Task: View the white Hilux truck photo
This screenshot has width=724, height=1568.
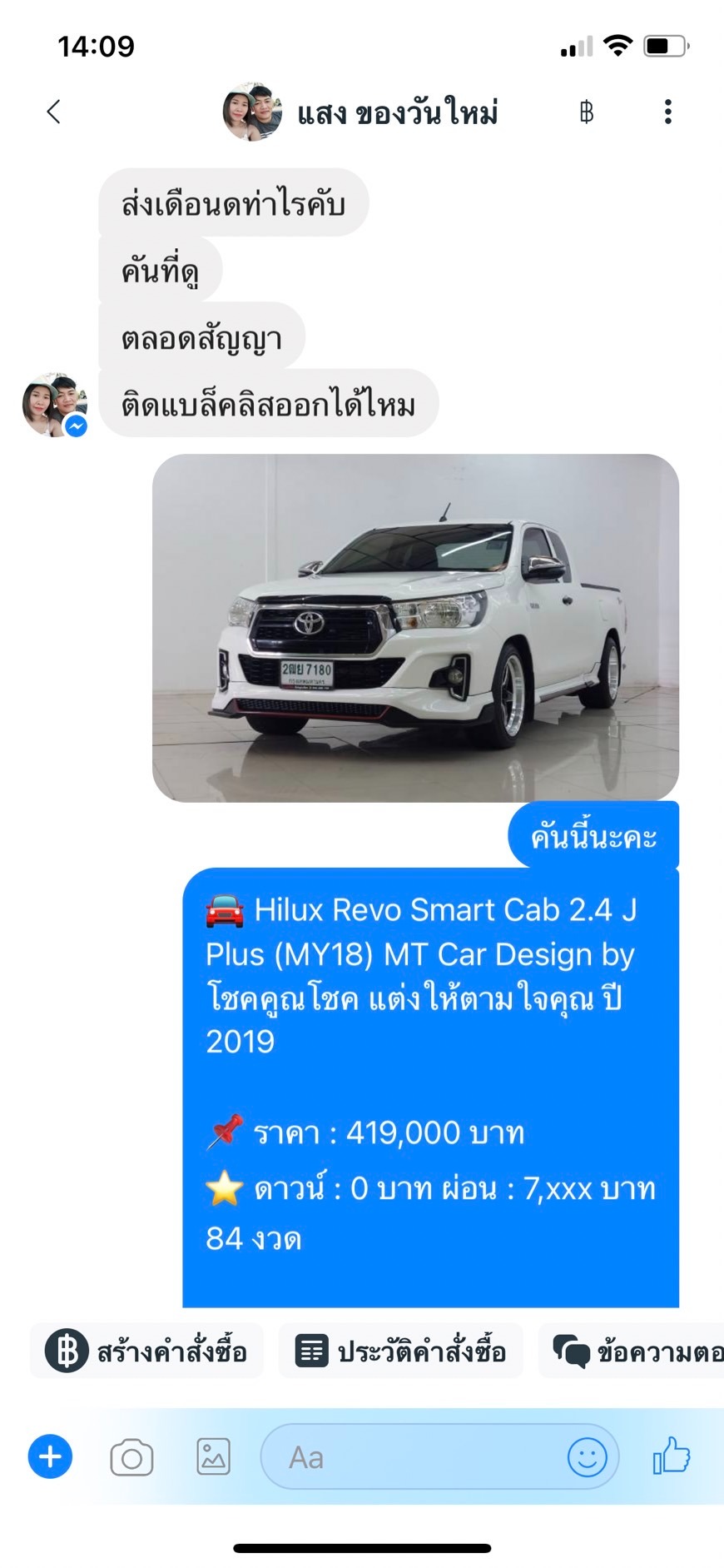Action: (415, 628)
